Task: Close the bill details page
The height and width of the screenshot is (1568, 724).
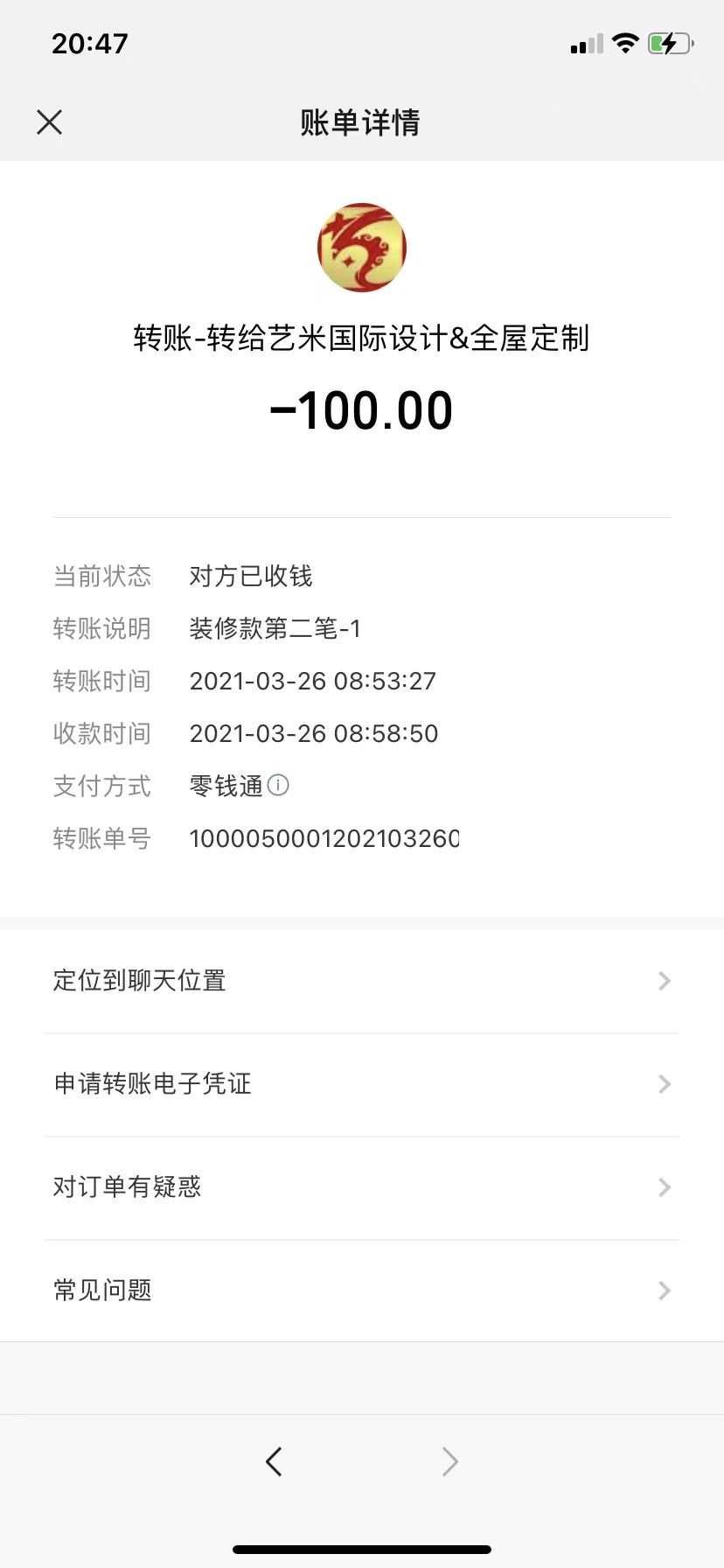Action: tap(50, 122)
